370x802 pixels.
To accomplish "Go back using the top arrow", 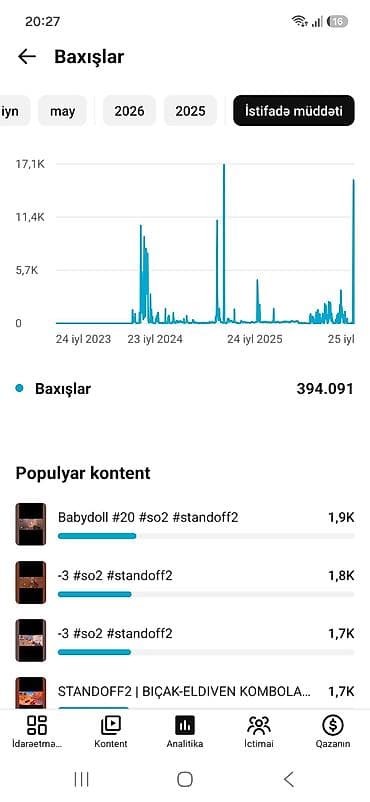I will coord(27,57).
